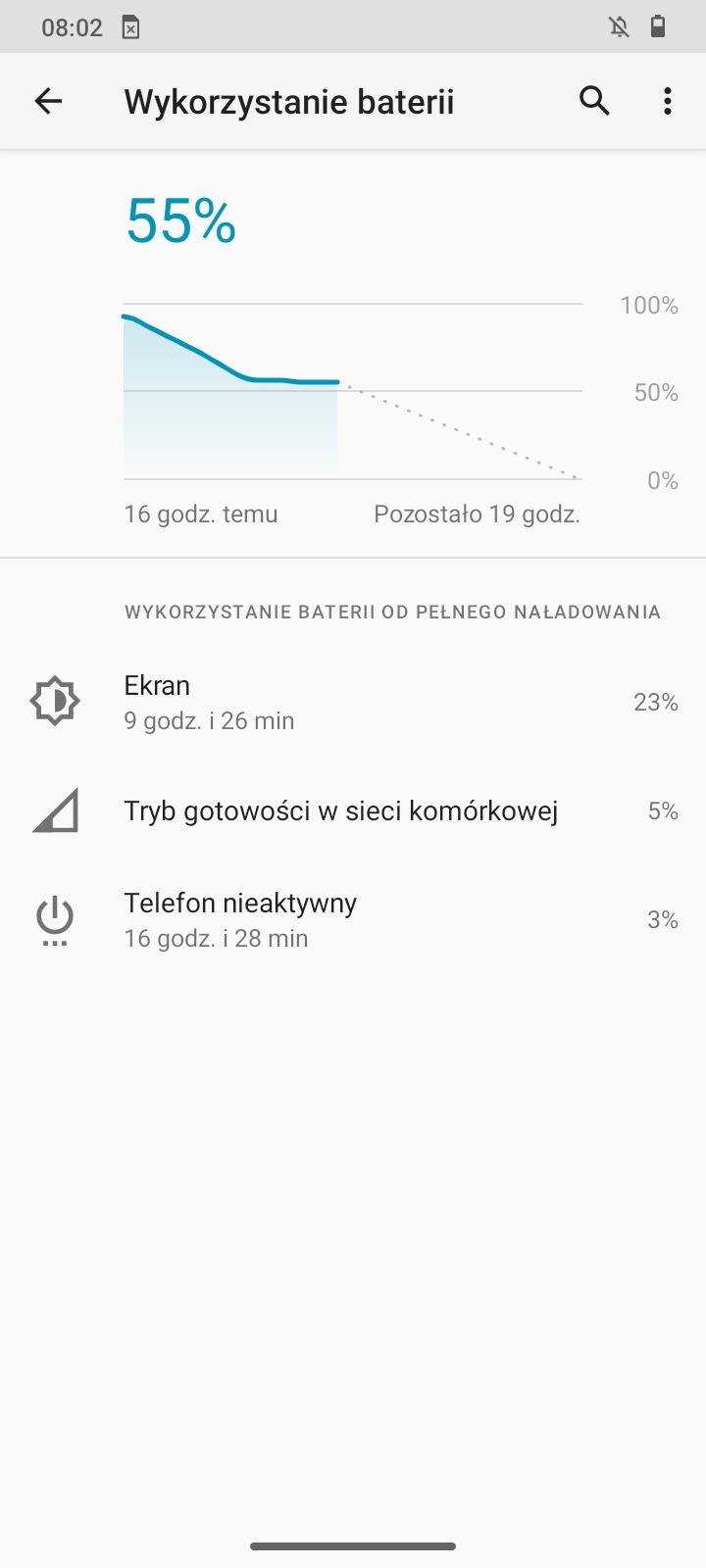Click the Wykorzystanie baterii title

[x=288, y=100]
